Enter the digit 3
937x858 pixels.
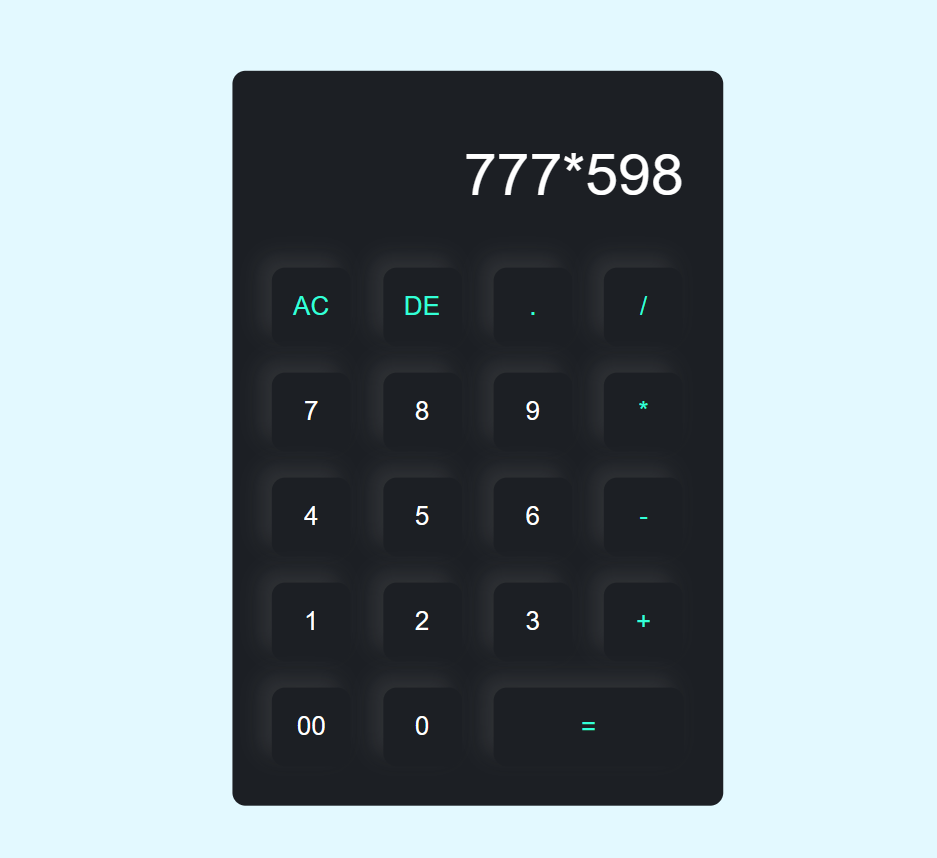pyautogui.click(x=533, y=621)
